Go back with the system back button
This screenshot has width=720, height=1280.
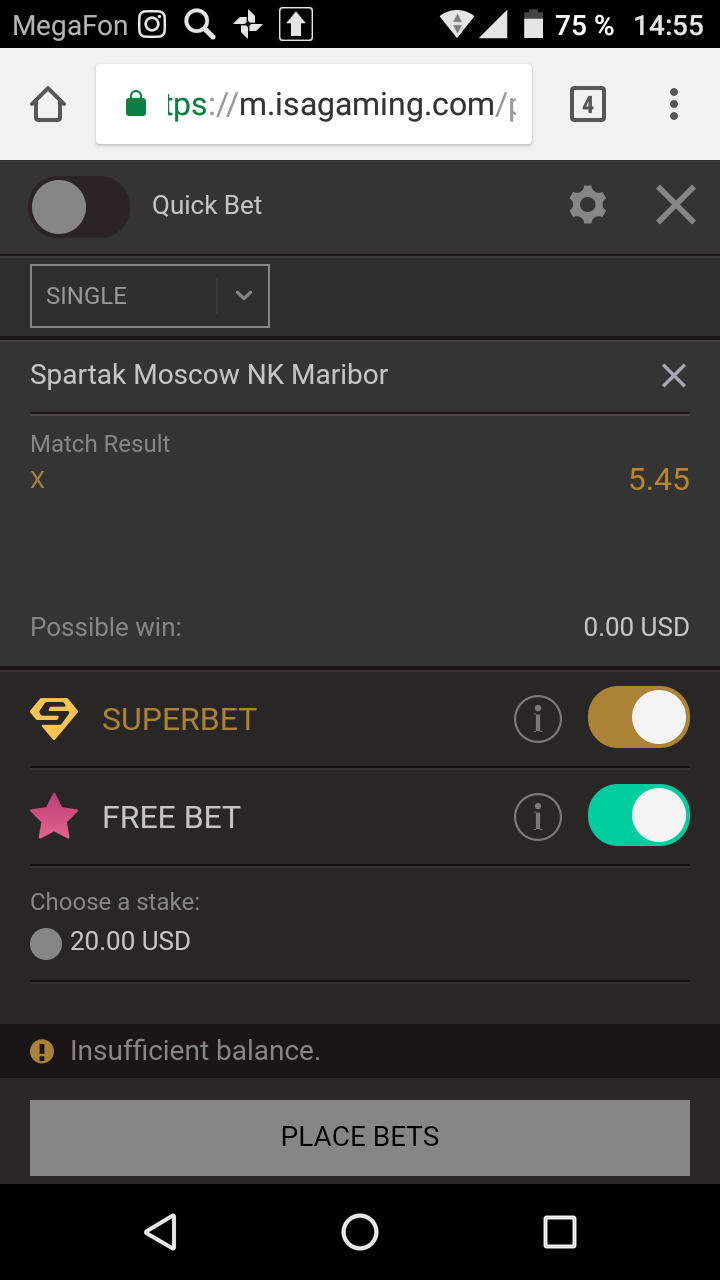(x=160, y=1232)
